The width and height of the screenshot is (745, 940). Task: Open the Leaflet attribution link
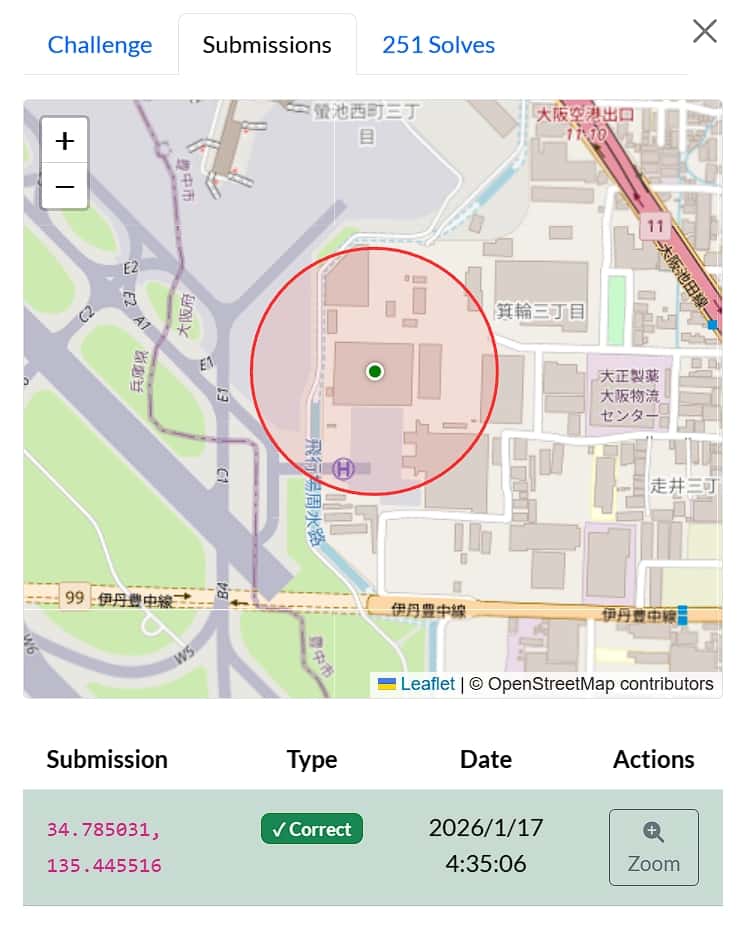coord(427,684)
